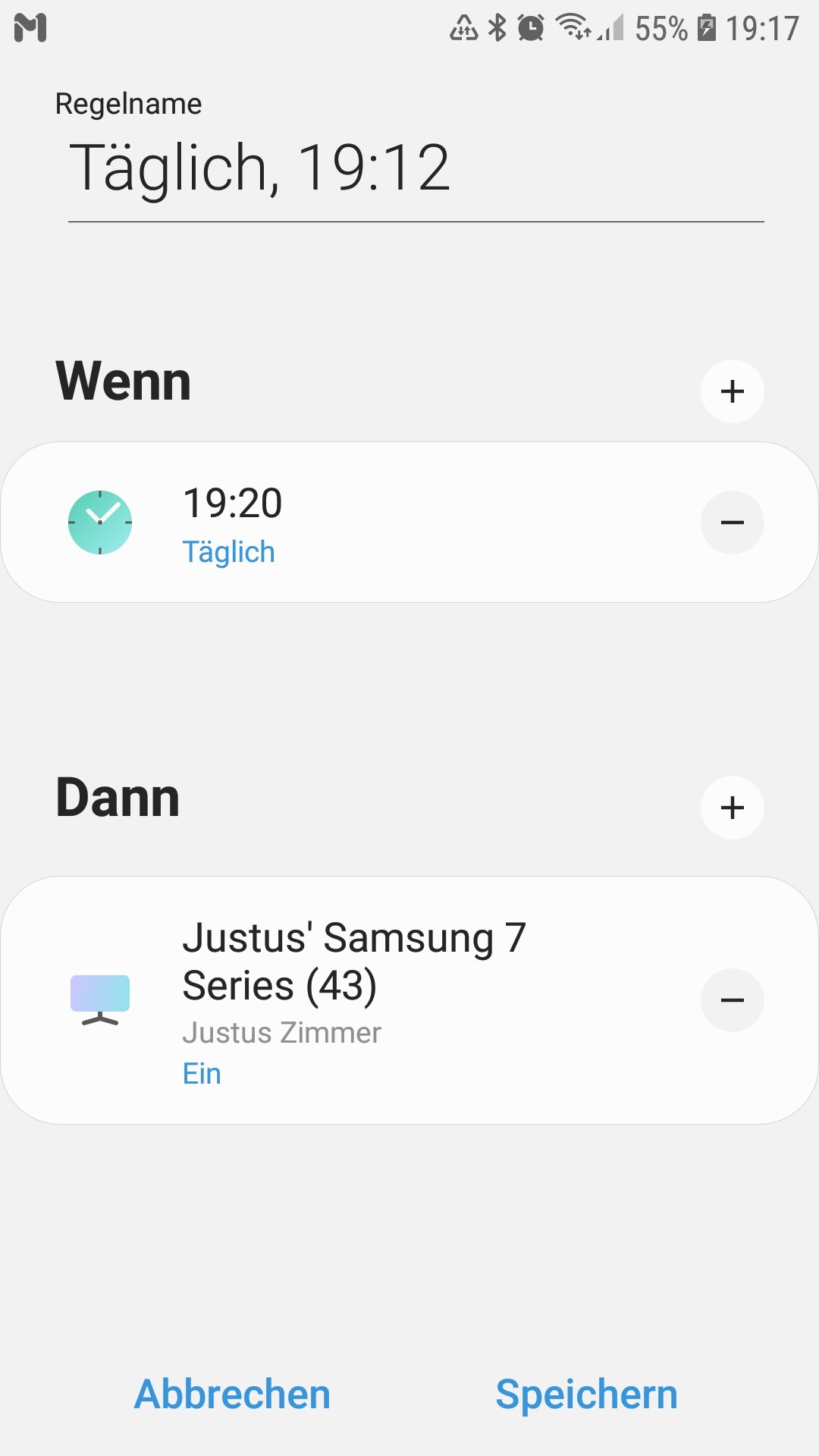Remove the Justus' Samsung 7 Series action
The image size is (819, 1456).
732,1000
